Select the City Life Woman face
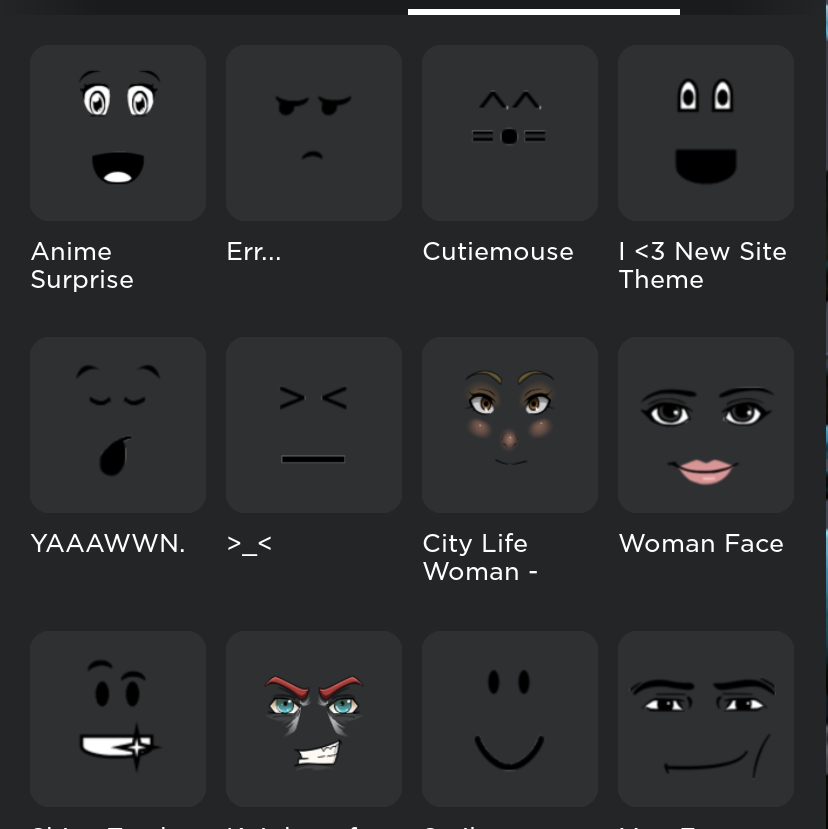 [x=510, y=425]
